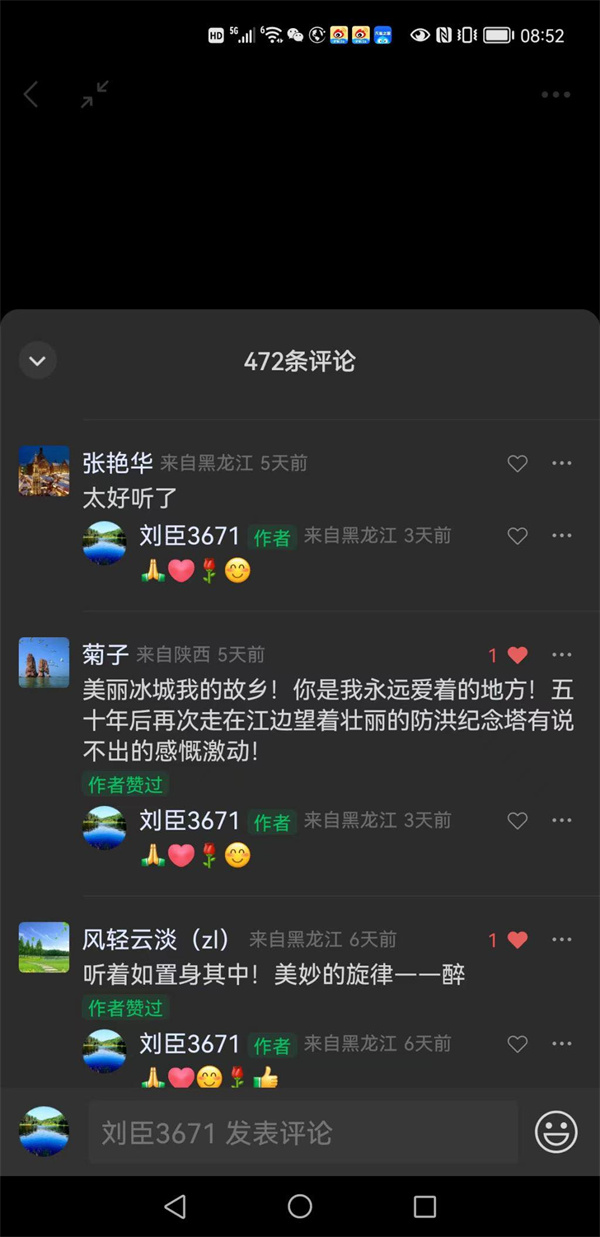This screenshot has width=600, height=1237.
Task: Open 菊子's profile avatar
Action: coord(44,662)
